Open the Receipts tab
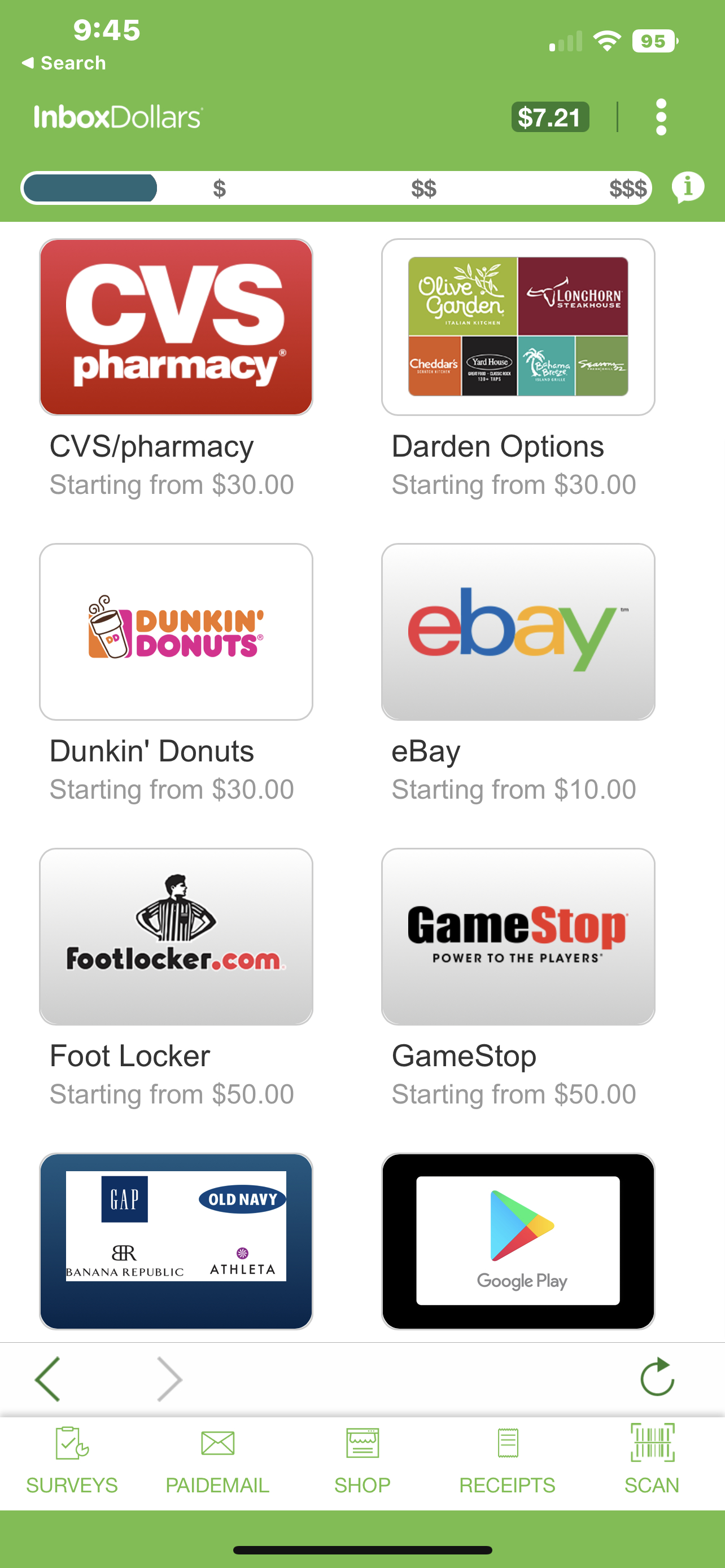The width and height of the screenshot is (725, 1568). (x=507, y=1461)
